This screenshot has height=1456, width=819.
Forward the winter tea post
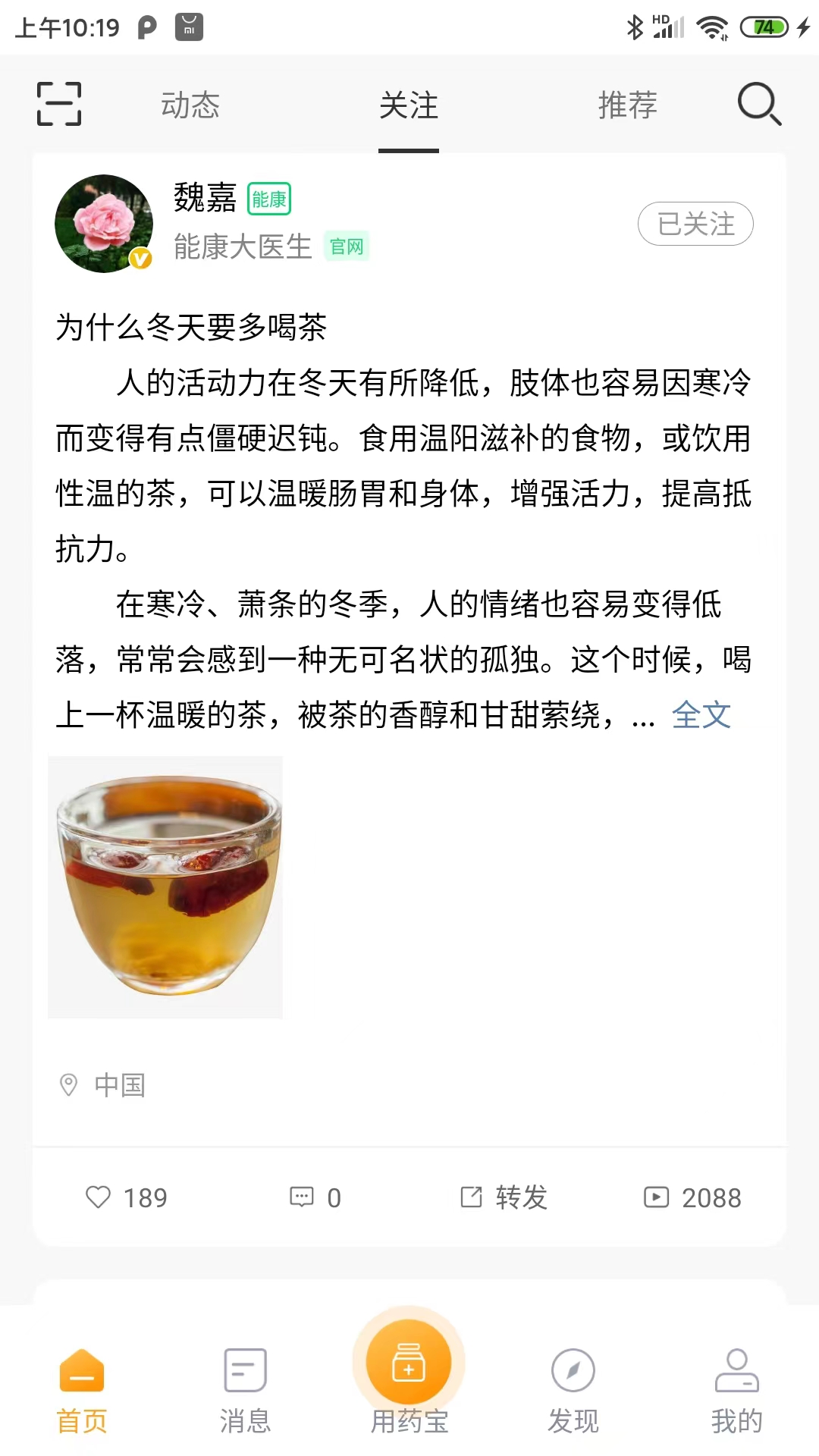pyautogui.click(x=504, y=1197)
